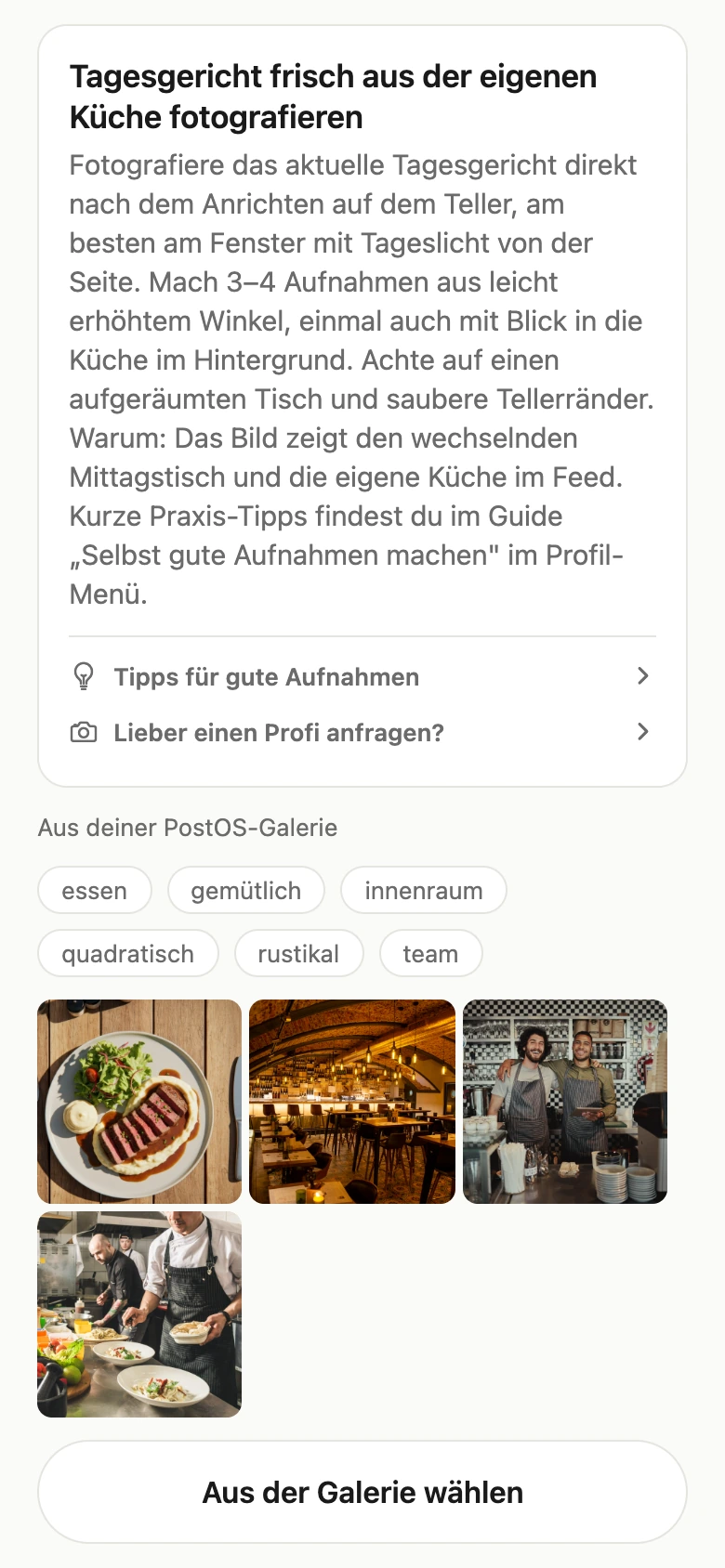Open the chefs plating dishes photo

pos(139,1314)
